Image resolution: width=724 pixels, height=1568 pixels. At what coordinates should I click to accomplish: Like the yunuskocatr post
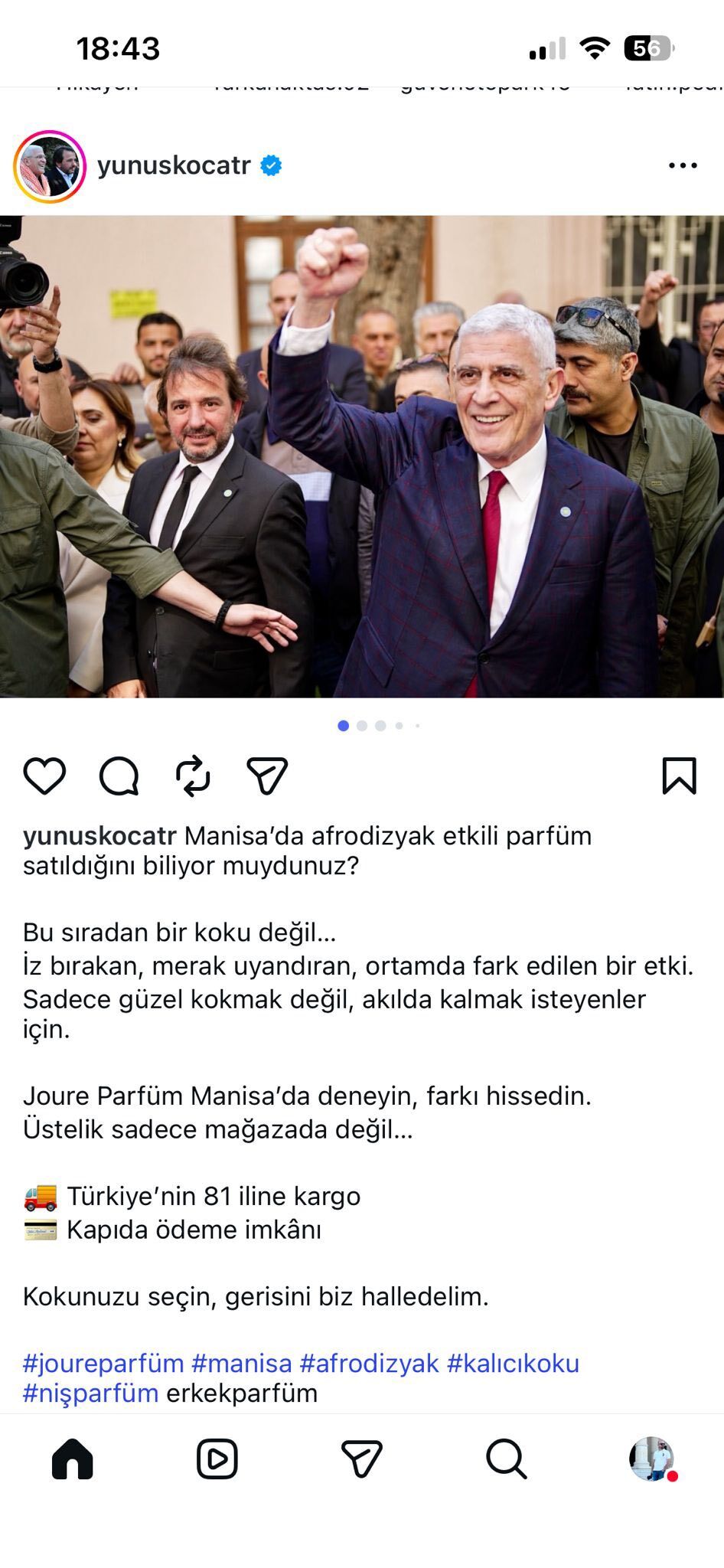44,776
